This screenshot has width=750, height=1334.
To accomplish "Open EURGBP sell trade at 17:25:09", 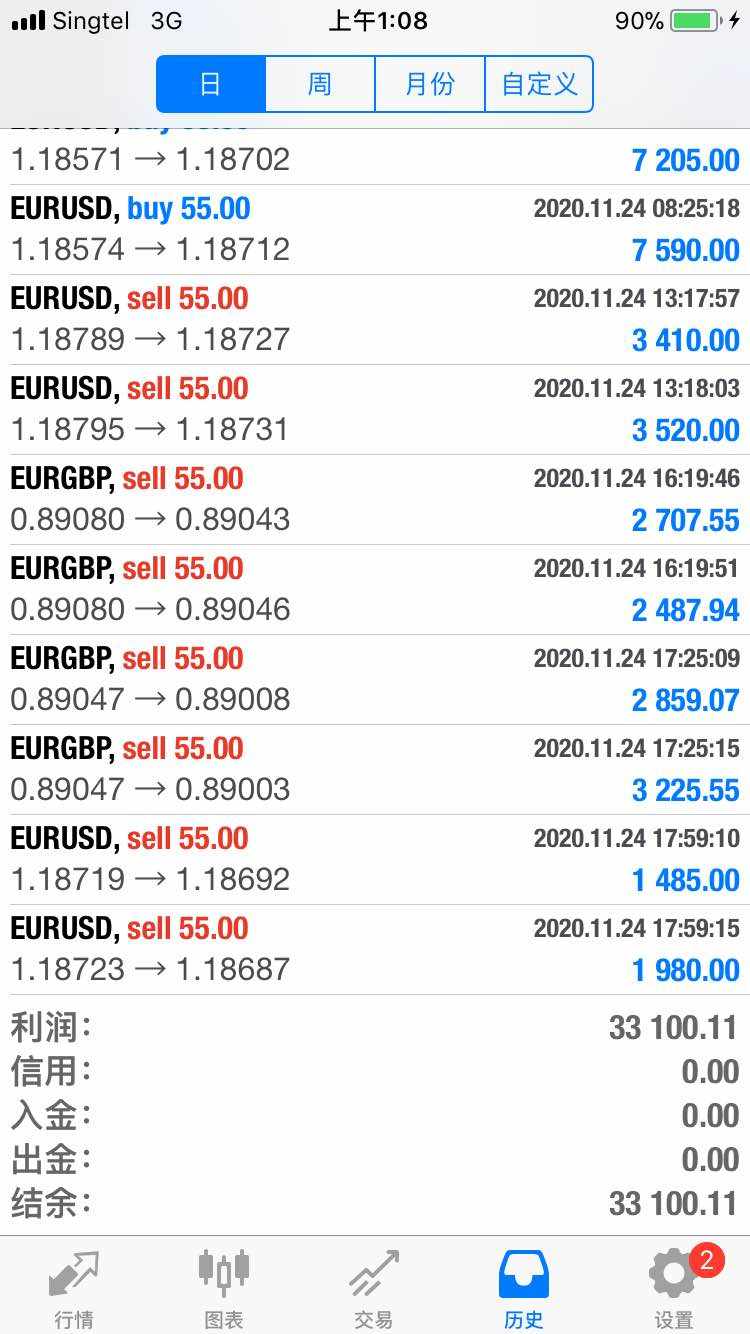I will [x=375, y=680].
